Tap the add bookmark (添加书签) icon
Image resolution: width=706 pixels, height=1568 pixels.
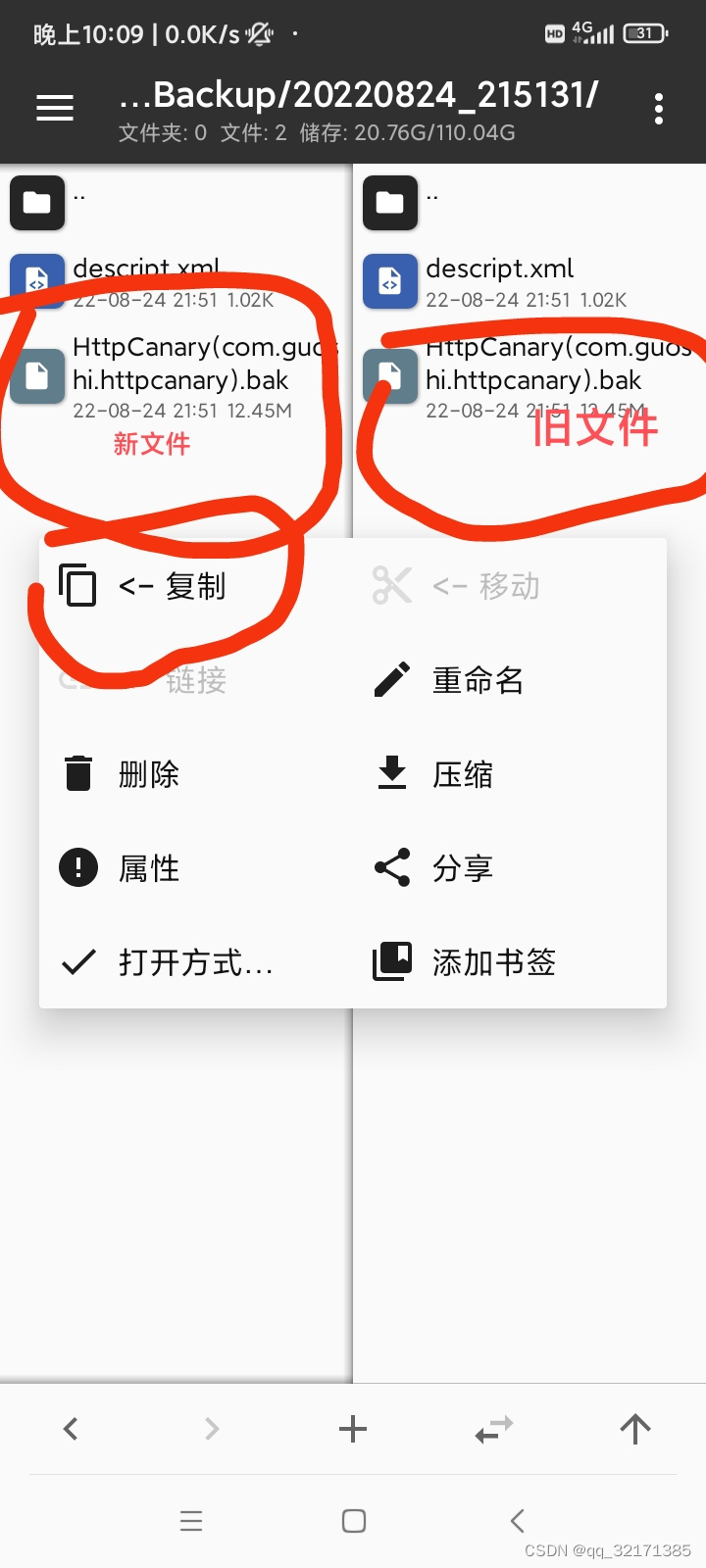[391, 961]
